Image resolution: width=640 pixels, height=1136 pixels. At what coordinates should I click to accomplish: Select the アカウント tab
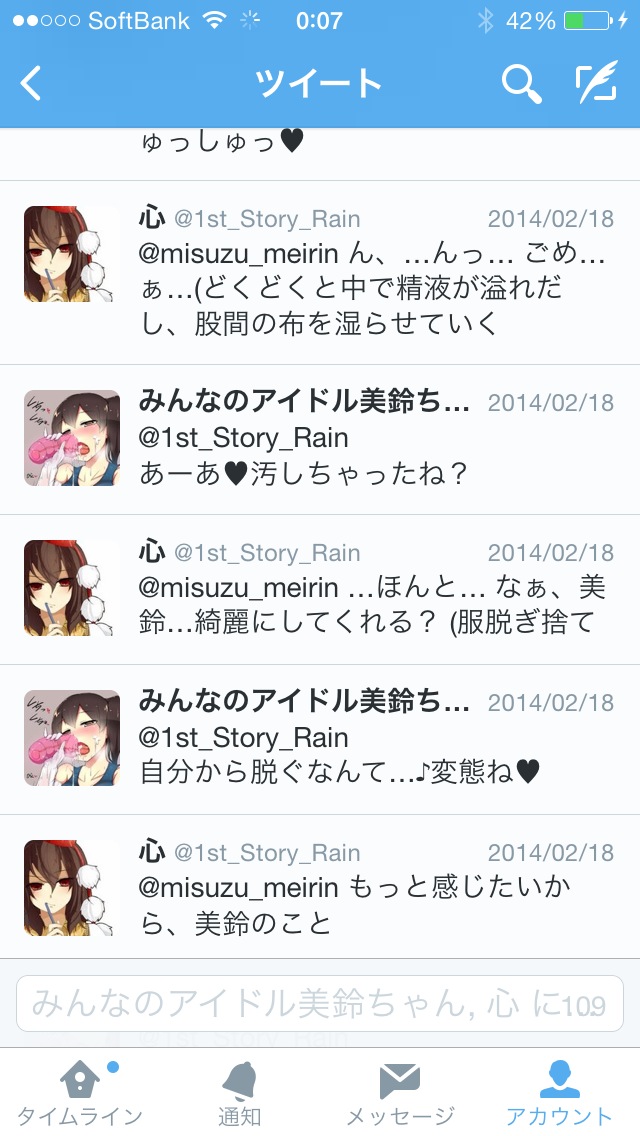[560, 1093]
